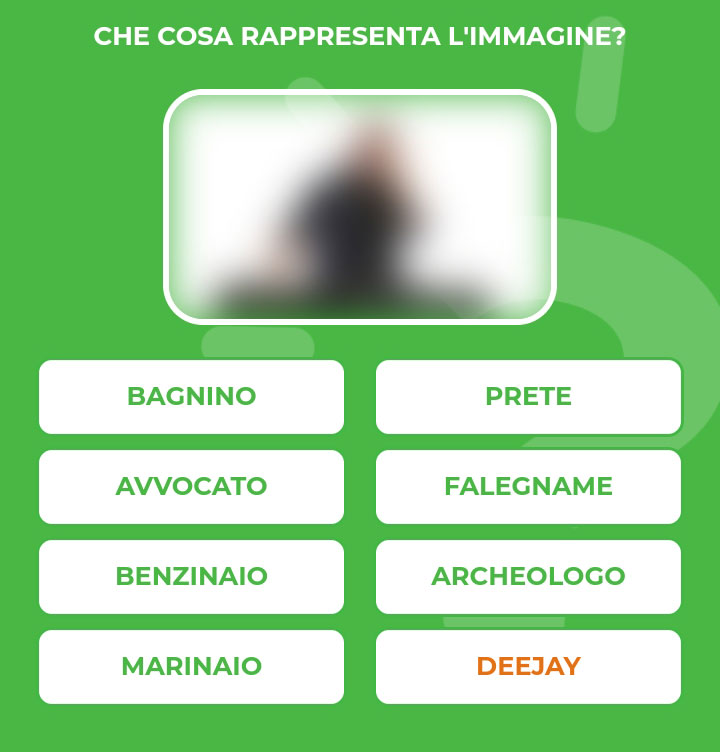
Task: Pick the AVVOCATO option
Action: 191,487
